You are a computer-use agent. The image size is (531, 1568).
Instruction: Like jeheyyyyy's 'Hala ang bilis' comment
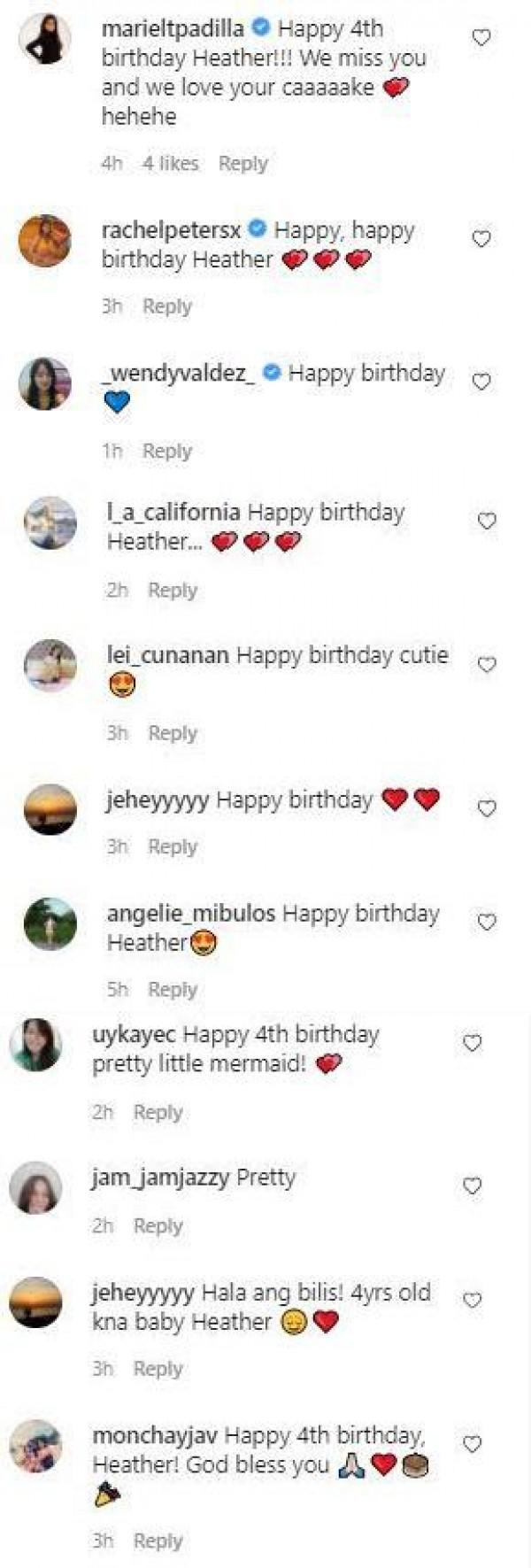[x=473, y=1301]
